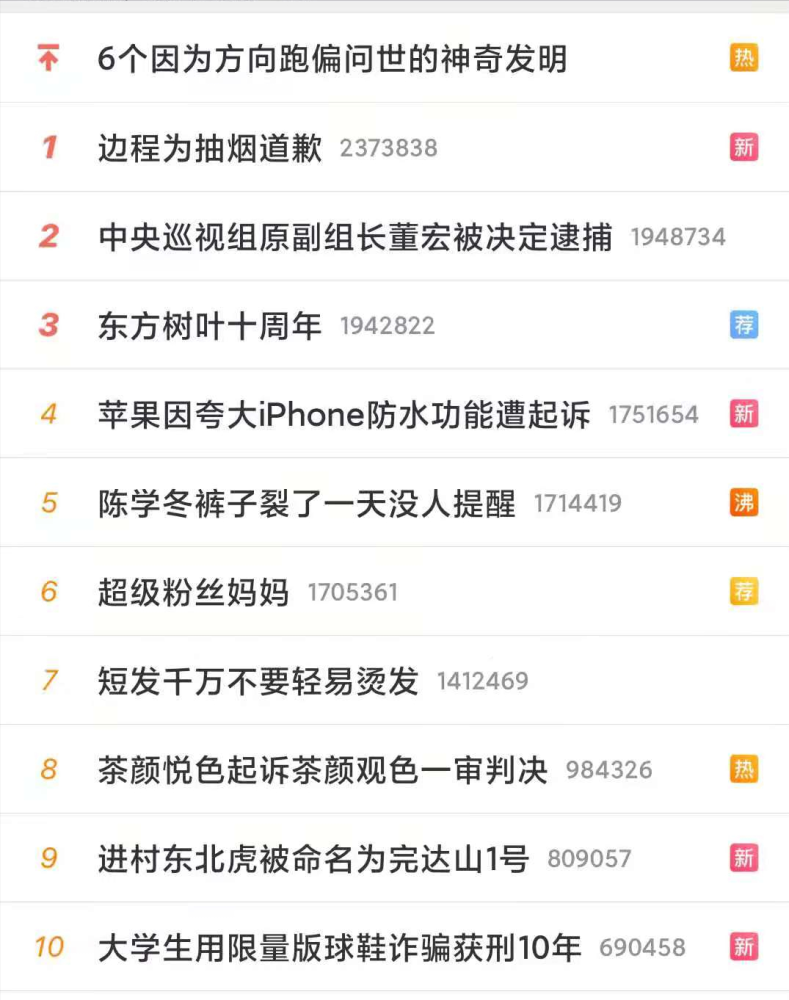Click the 新 badge beside 进村东北虎 topic
Image resolution: width=789 pixels, height=1000 pixels.
[x=744, y=859]
